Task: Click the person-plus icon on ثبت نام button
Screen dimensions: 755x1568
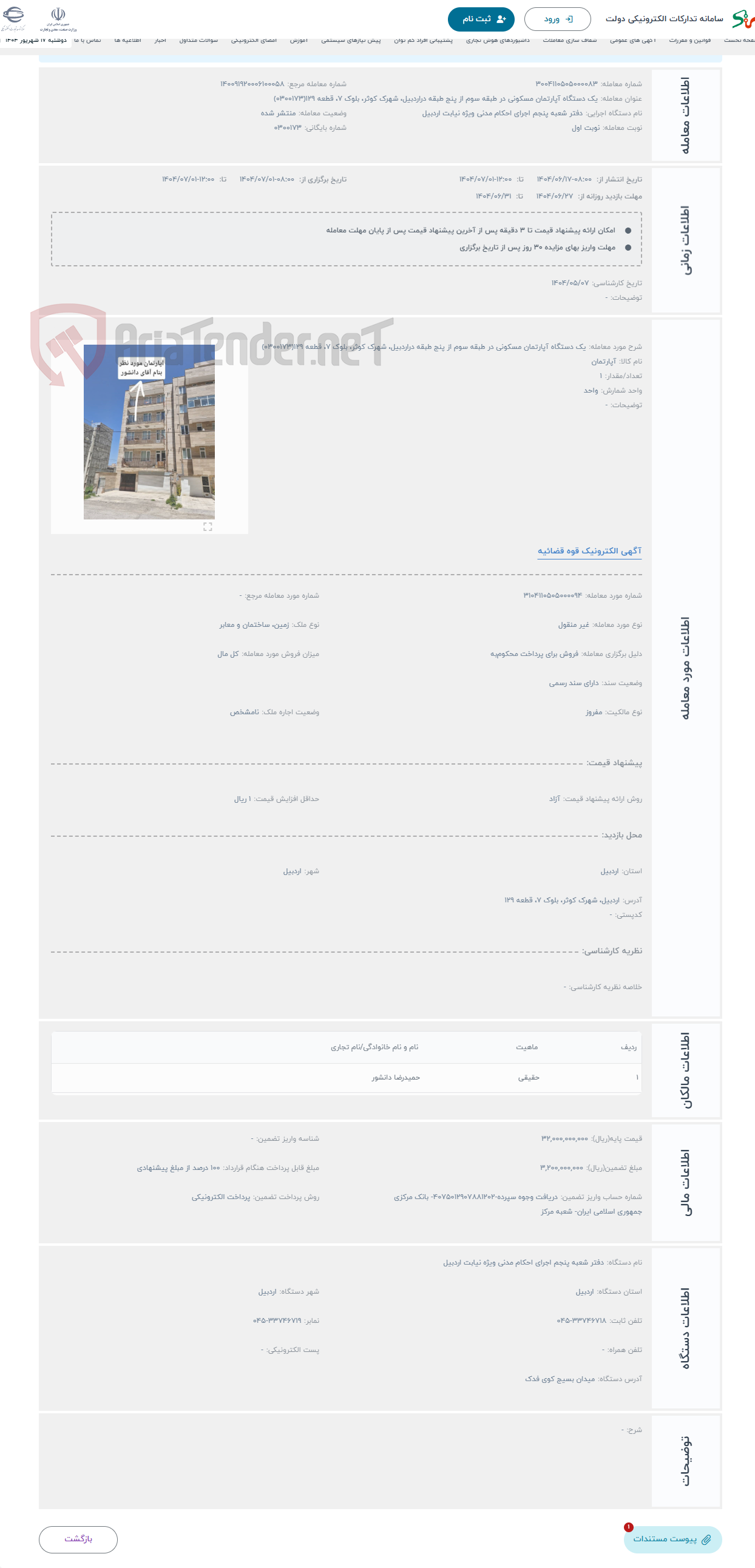Action: 501,19
